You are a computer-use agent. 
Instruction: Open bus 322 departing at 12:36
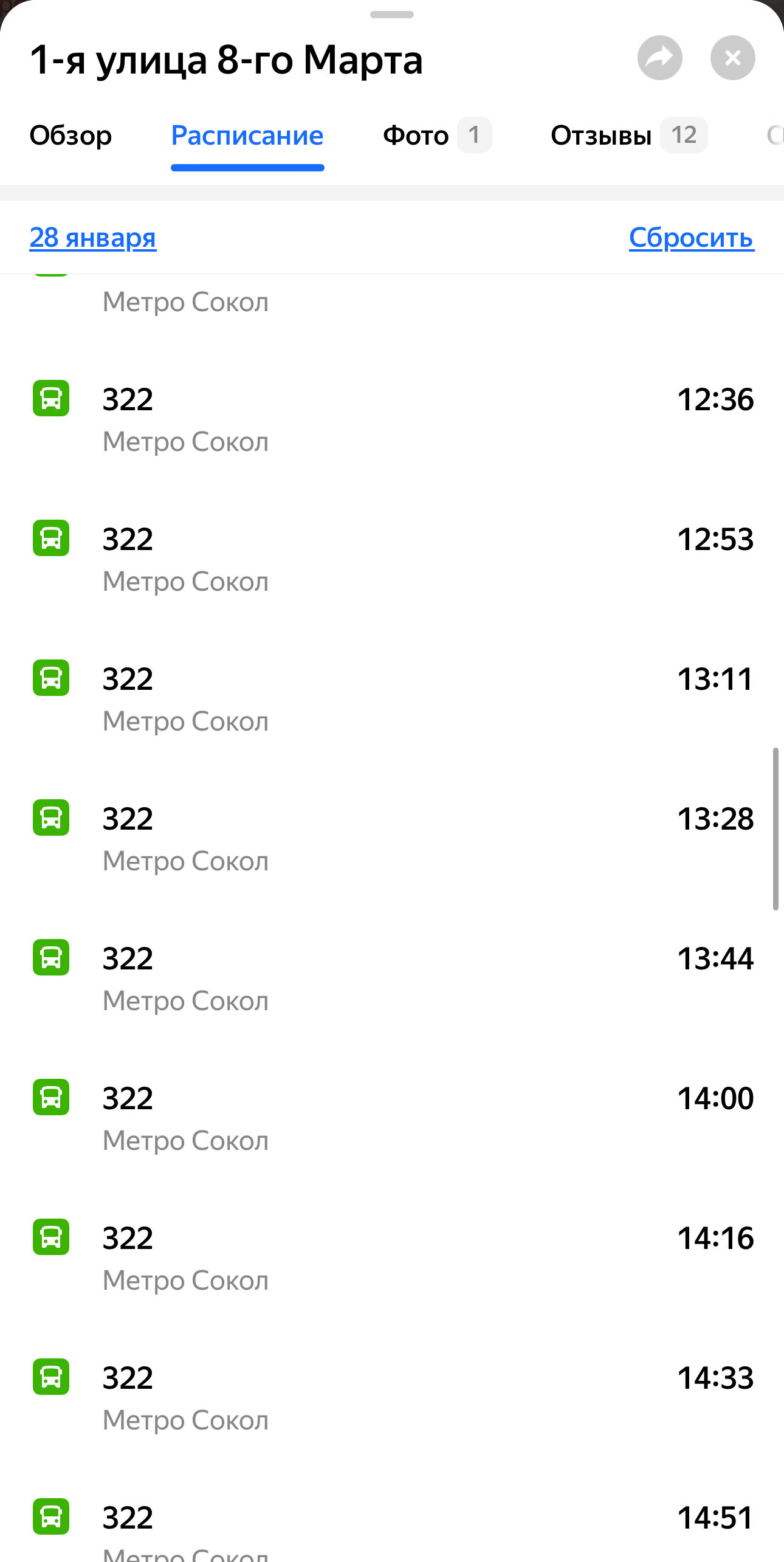coord(392,419)
